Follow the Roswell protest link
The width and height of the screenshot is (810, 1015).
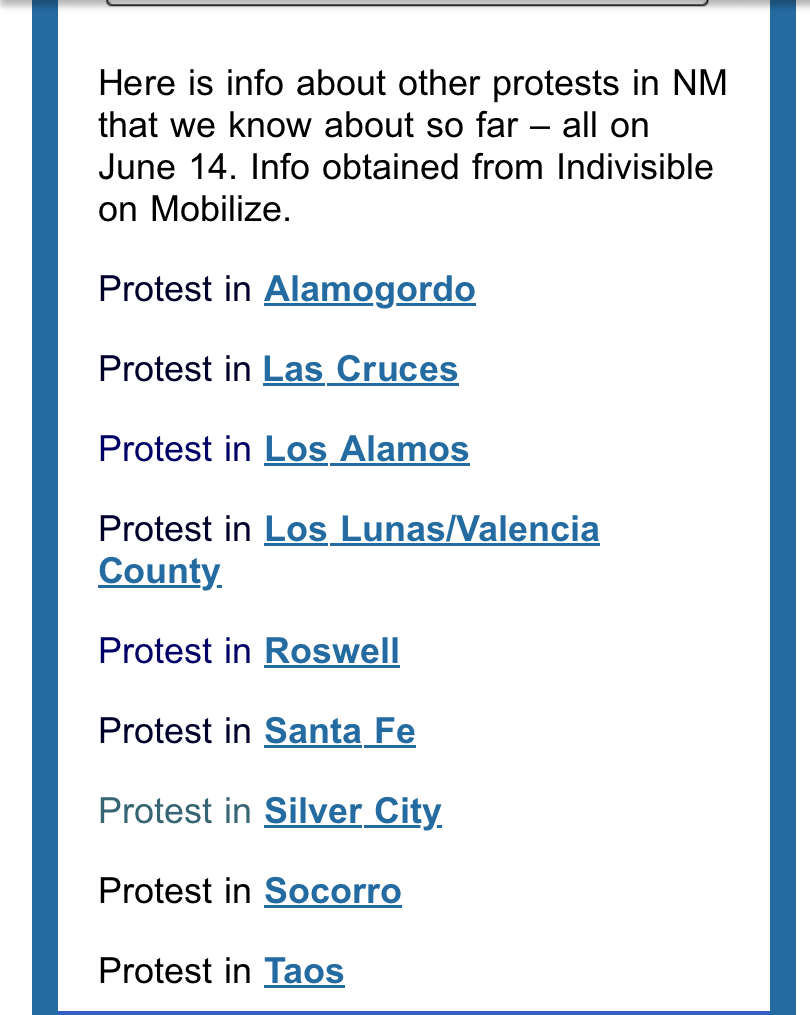pos(331,652)
